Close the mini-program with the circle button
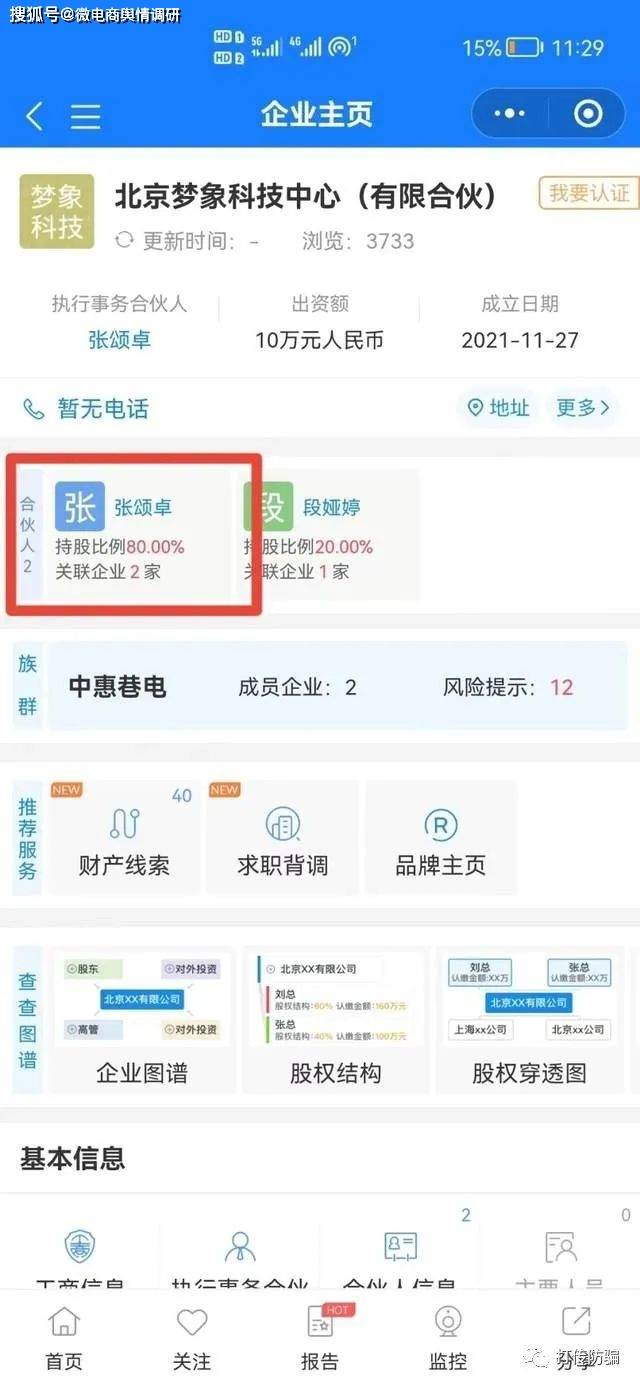The image size is (640, 1386). (588, 114)
